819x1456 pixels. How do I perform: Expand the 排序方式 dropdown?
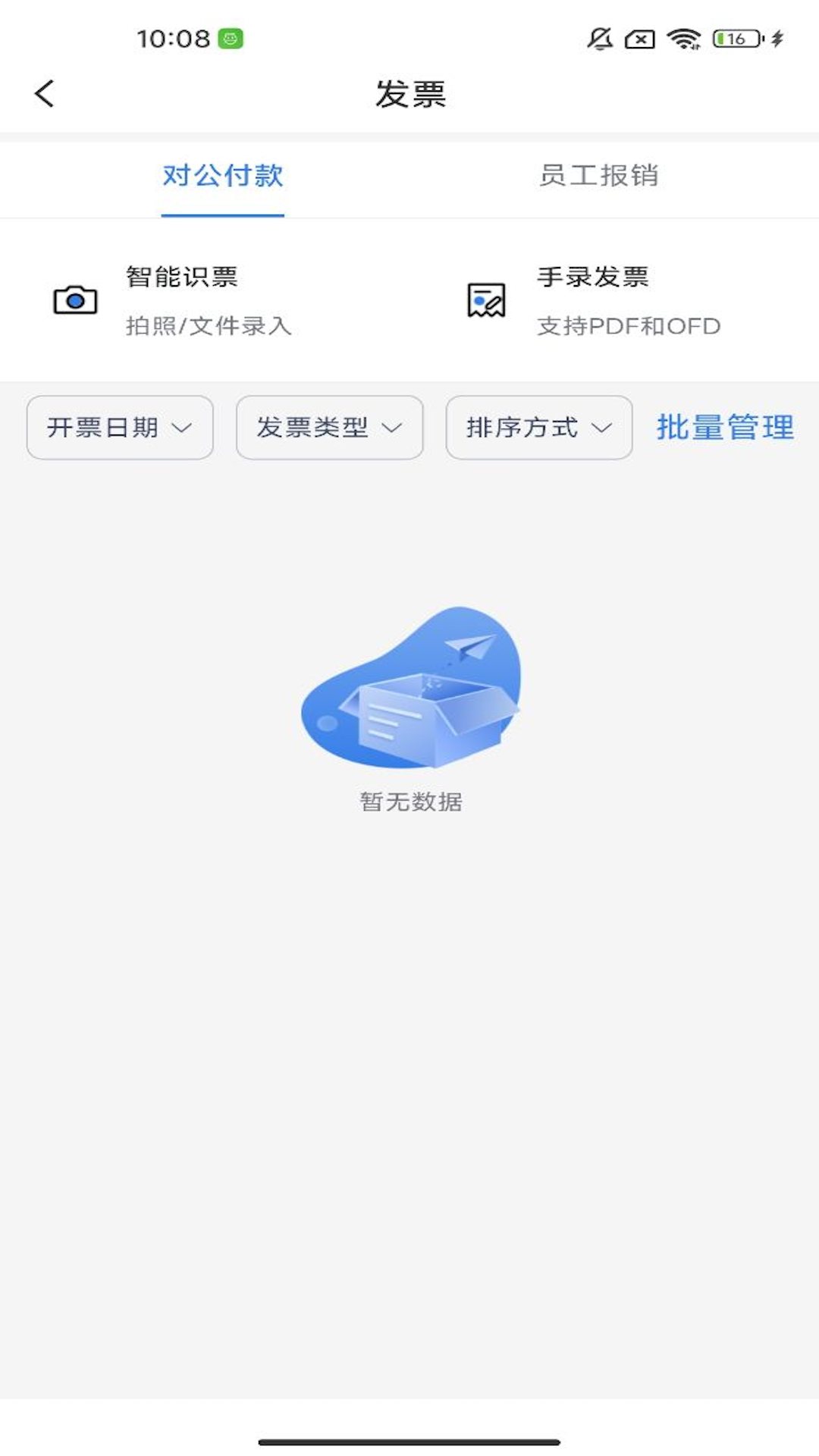538,428
